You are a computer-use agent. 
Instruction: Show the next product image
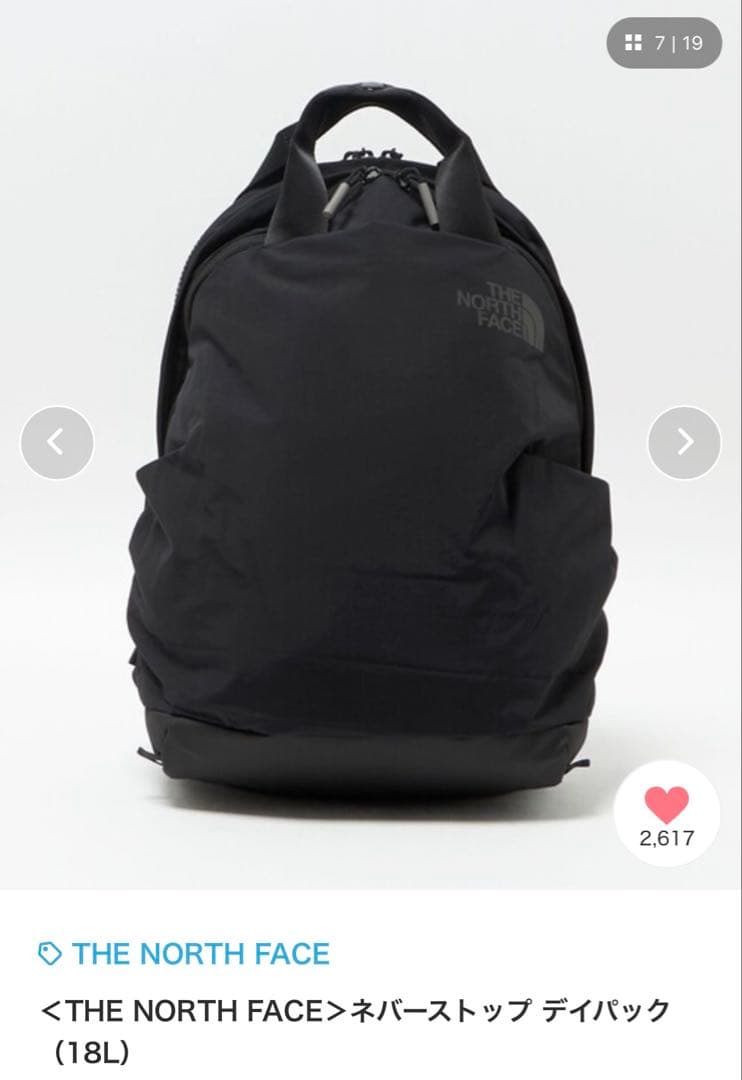click(684, 442)
